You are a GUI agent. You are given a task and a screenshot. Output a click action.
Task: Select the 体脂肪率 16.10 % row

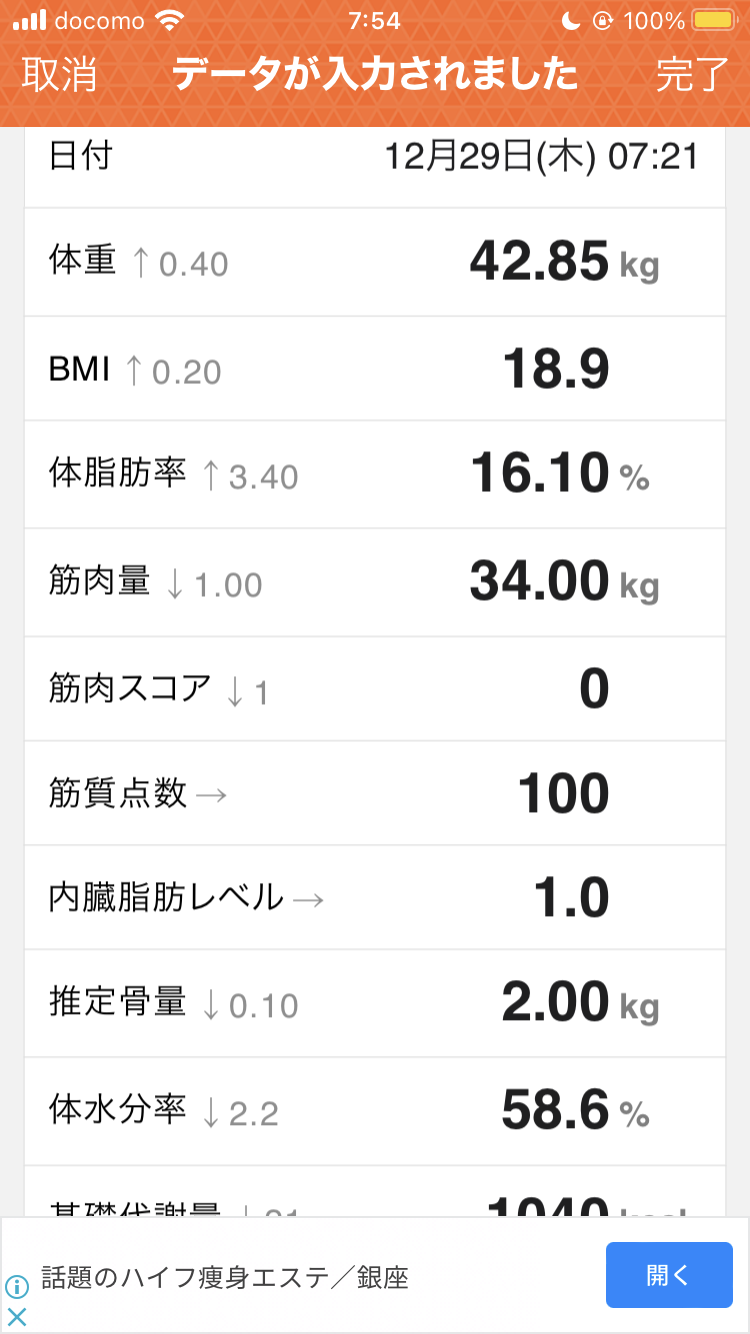pos(375,475)
